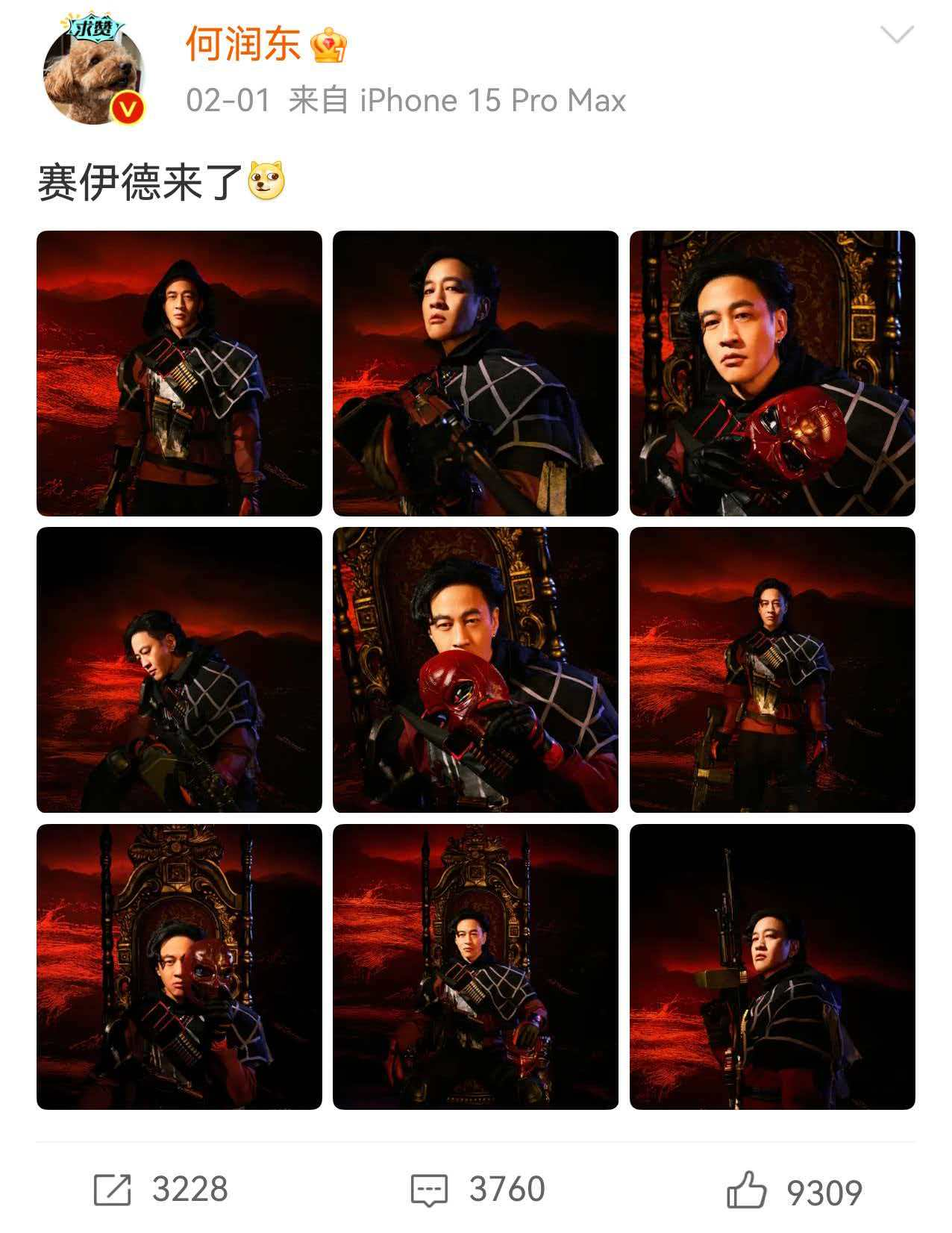
Task: View middle-row full-body standing photo
Action: click(x=771, y=669)
